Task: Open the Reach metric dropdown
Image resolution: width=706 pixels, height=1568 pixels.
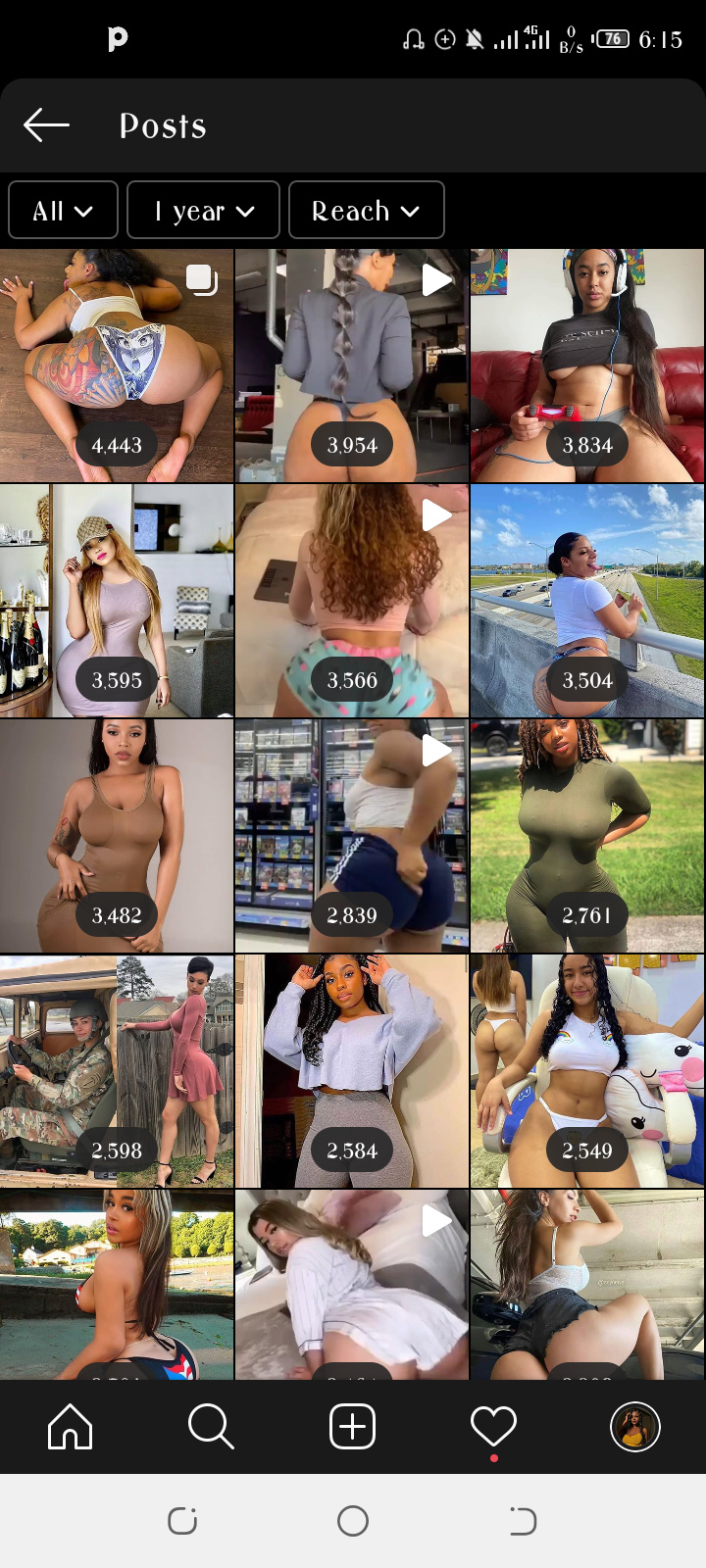Action: (367, 210)
